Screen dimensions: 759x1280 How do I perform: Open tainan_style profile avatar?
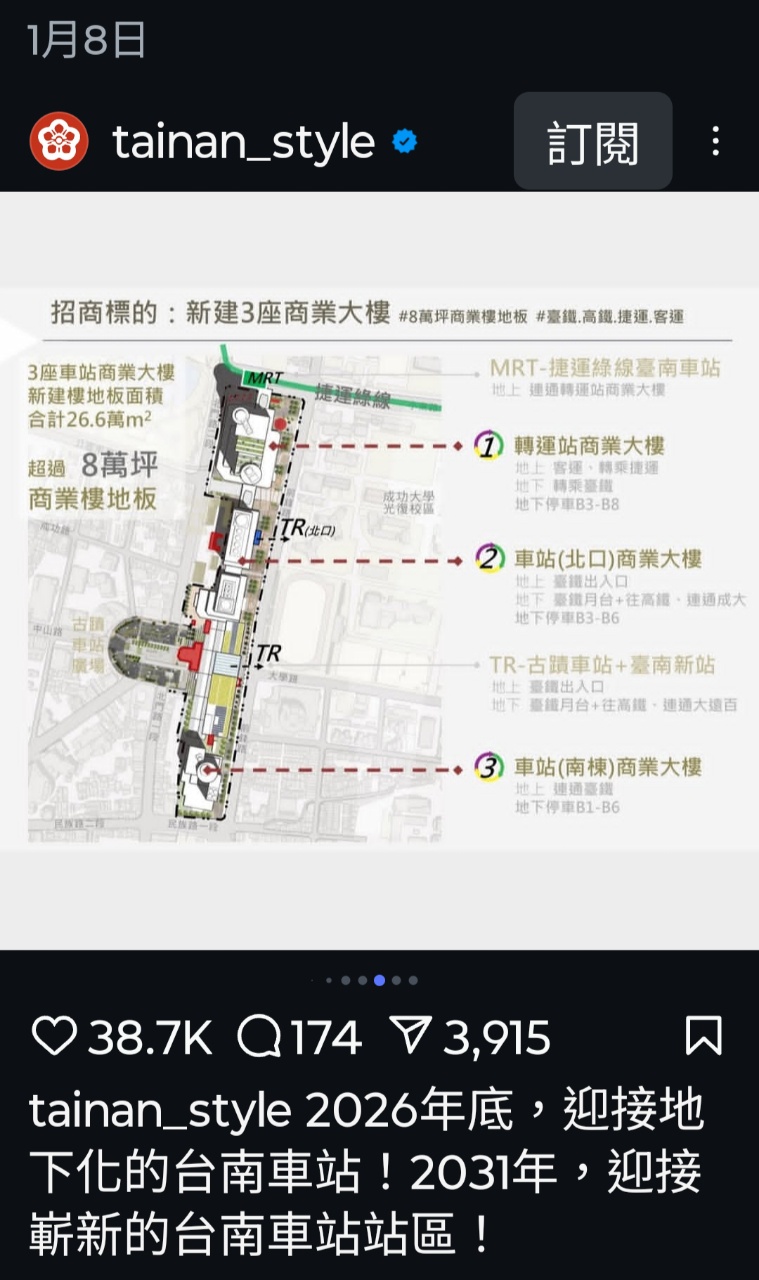59,141
